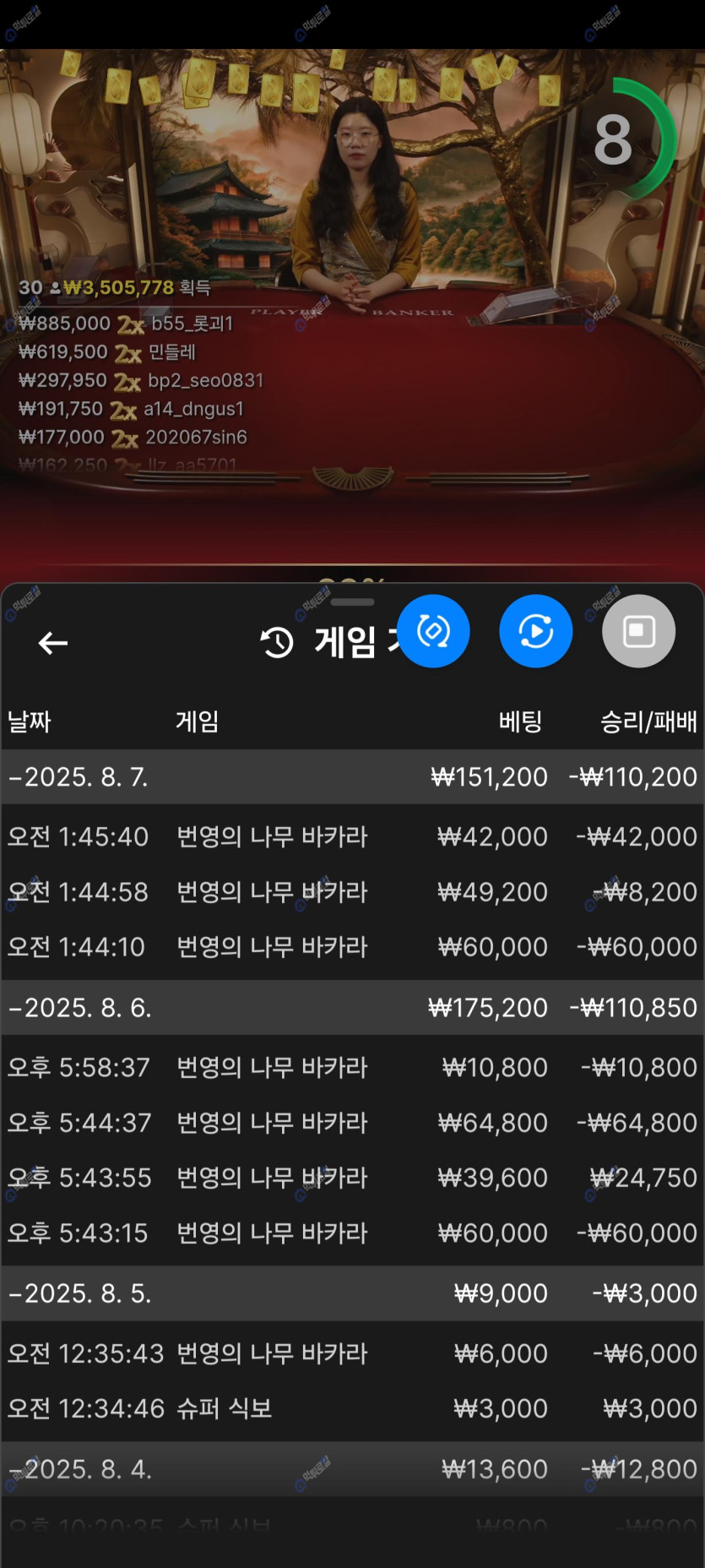705x1568 pixels.
Task: Open the 오후 5:58:37 game round details
Action: coord(352,1068)
